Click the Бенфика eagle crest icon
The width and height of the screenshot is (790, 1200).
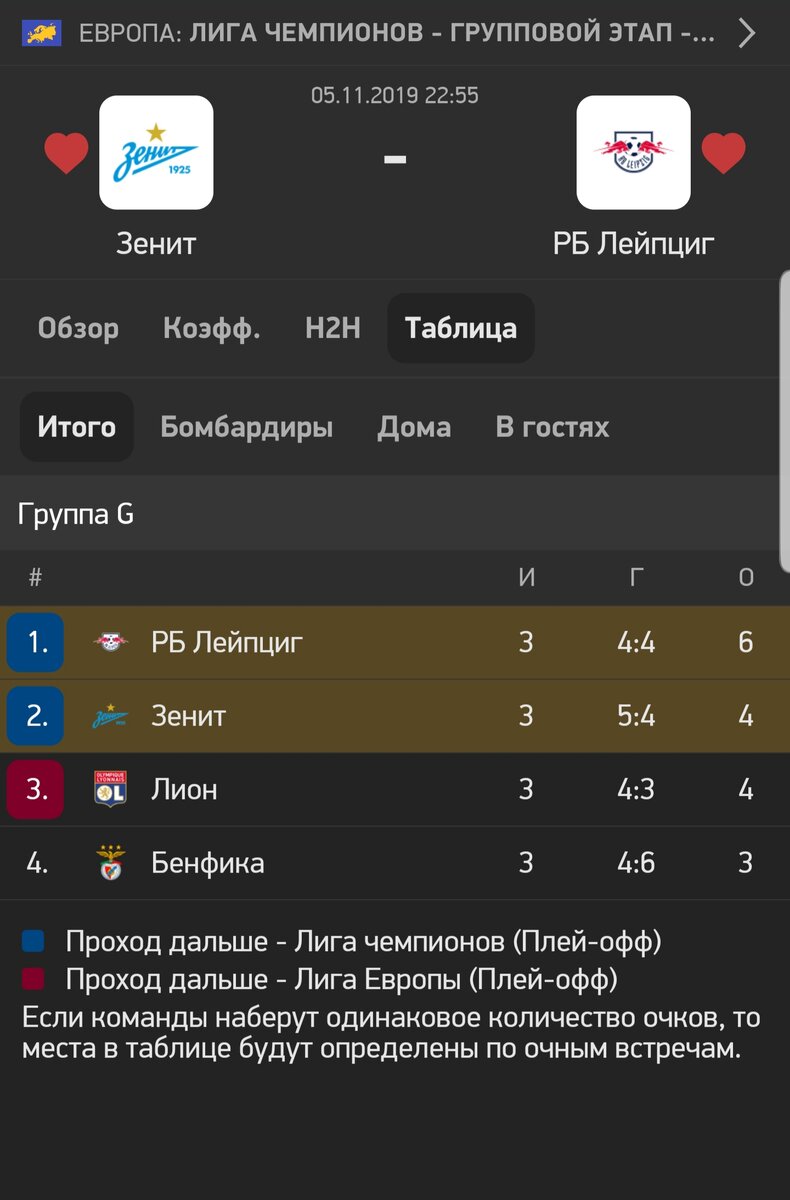[112, 862]
